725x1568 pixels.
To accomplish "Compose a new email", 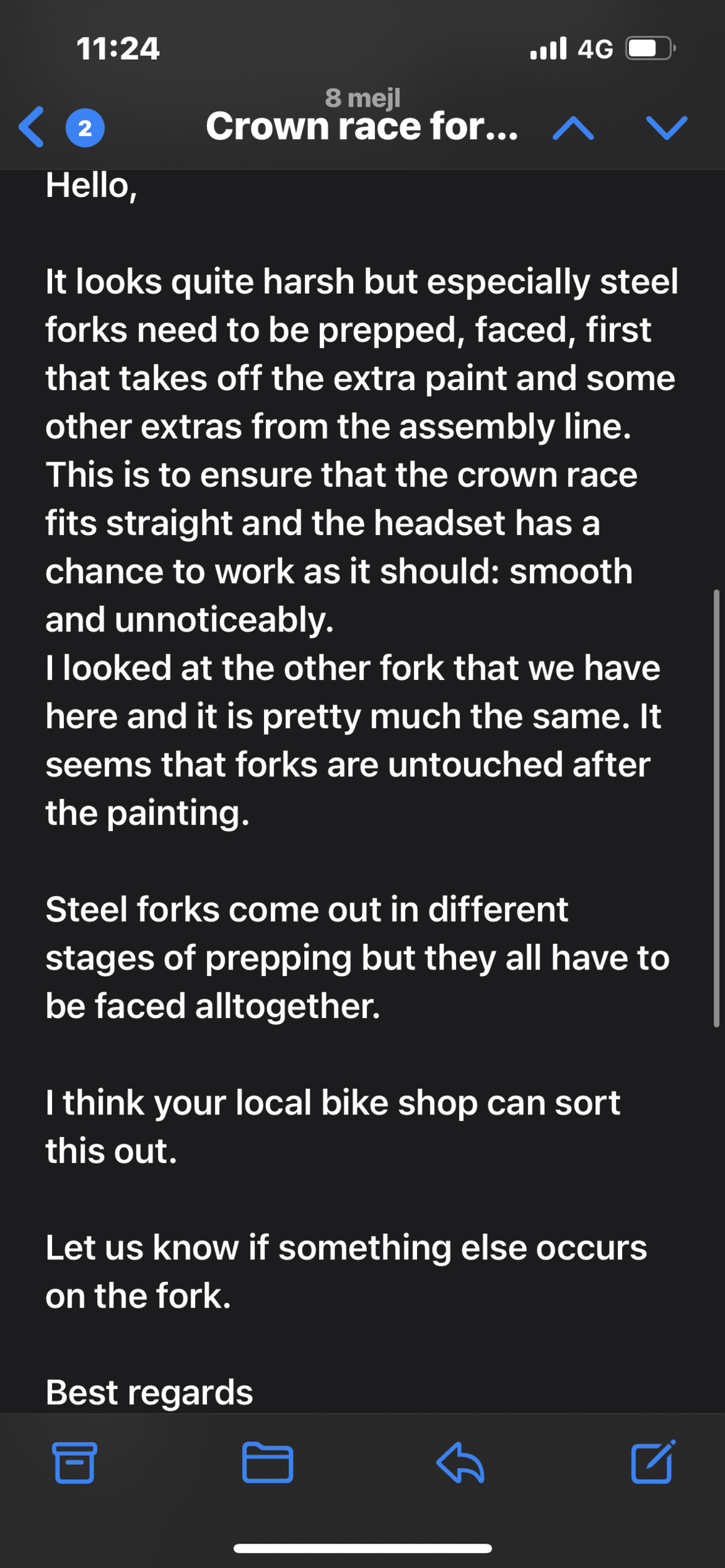I will point(653,1462).
